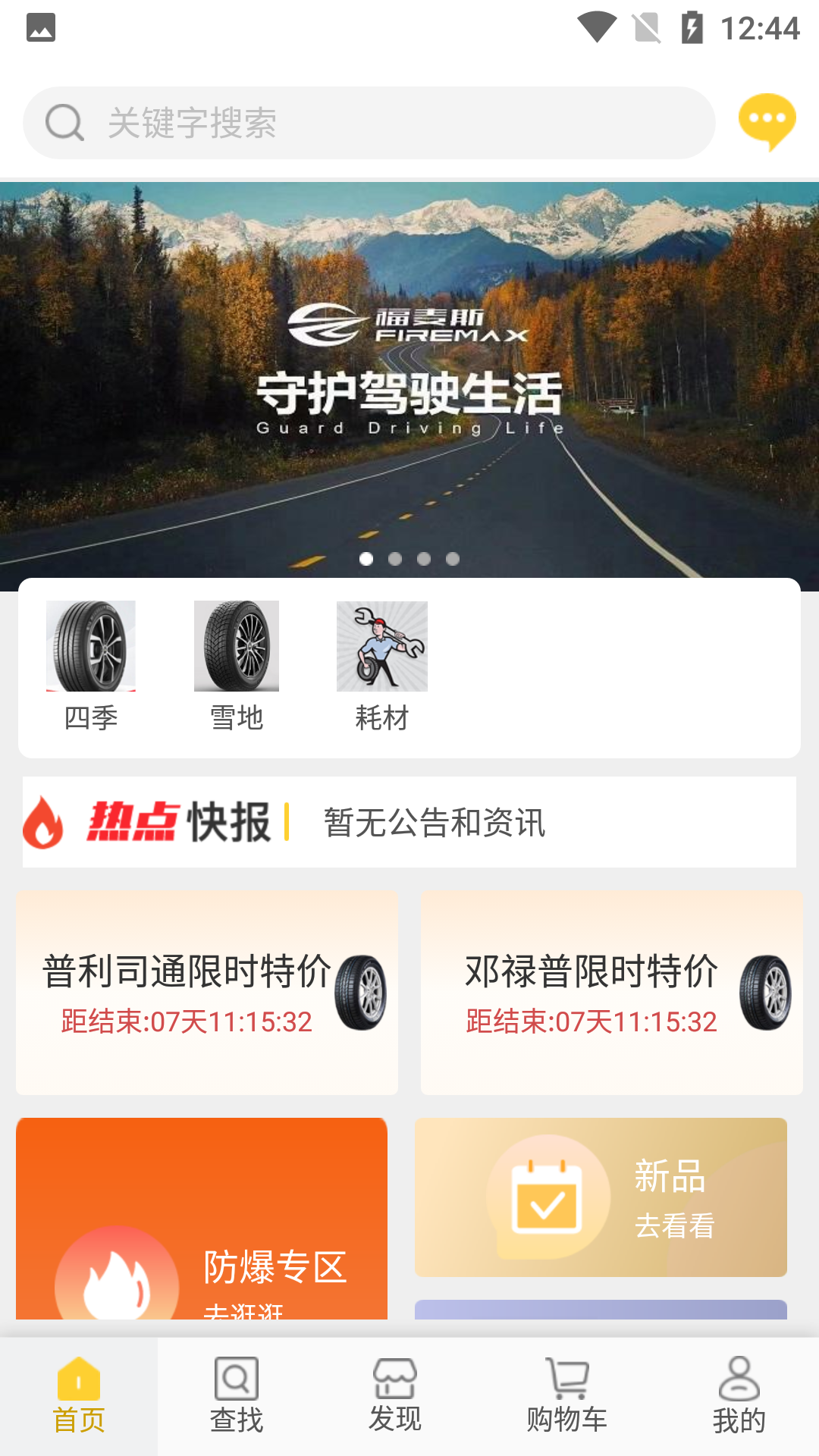Switch to the 查找 tab
Screen dimensions: 819x1456
point(237,1397)
